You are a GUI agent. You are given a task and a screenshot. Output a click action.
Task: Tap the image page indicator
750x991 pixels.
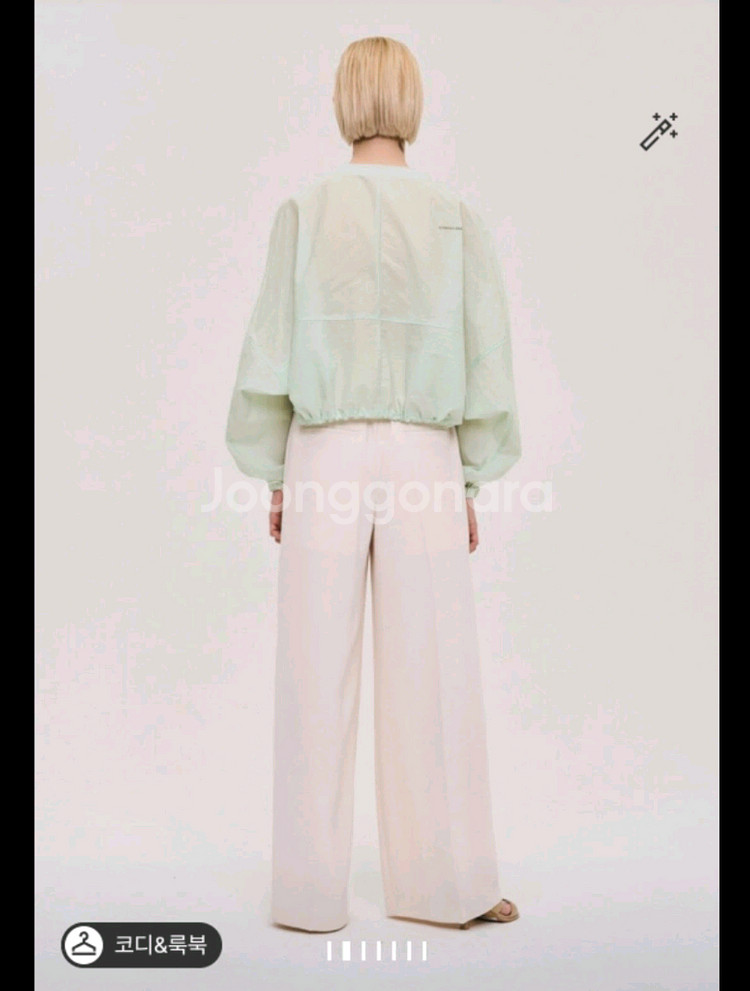click(376, 951)
